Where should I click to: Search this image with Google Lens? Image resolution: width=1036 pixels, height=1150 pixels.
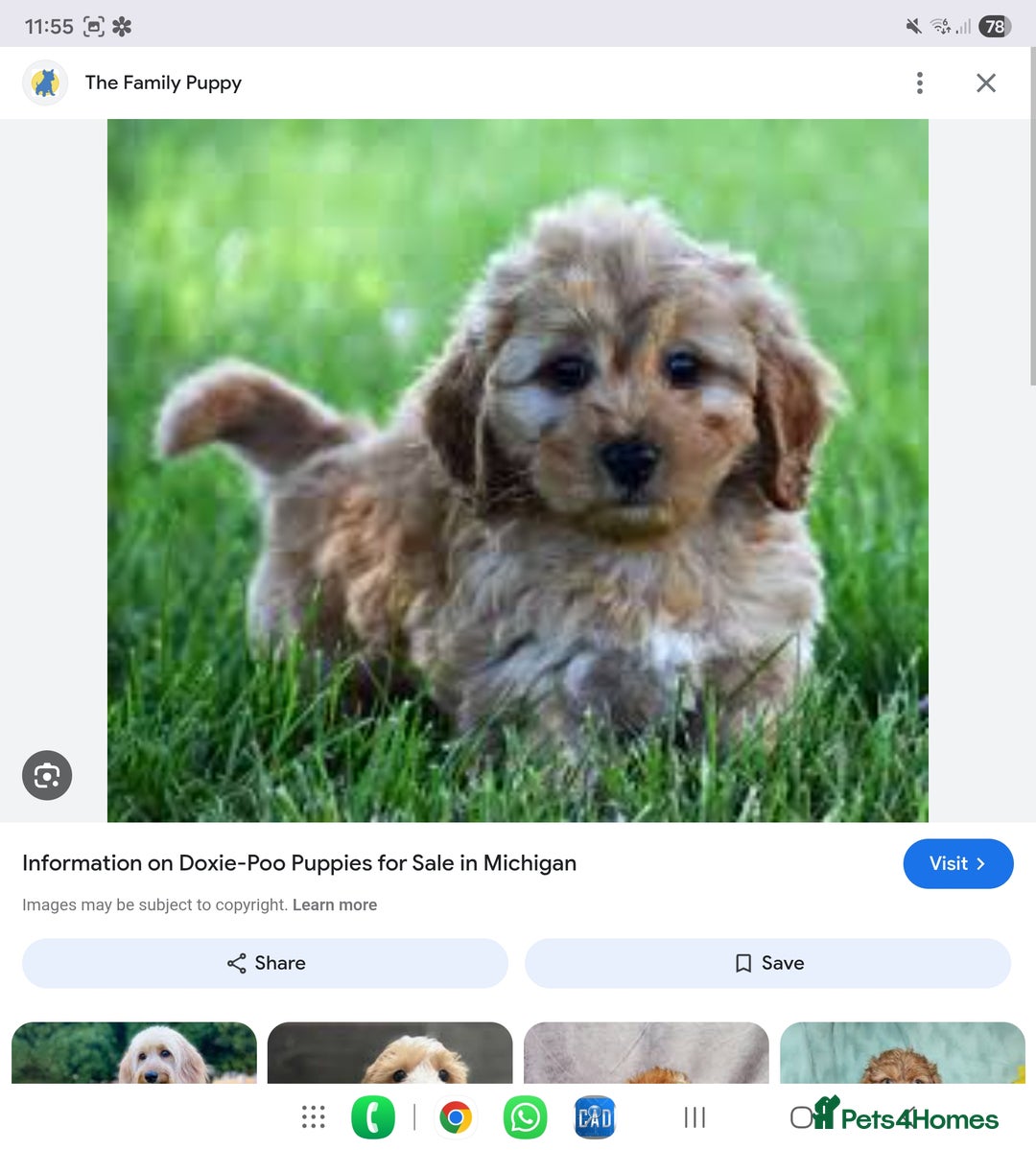(x=47, y=775)
